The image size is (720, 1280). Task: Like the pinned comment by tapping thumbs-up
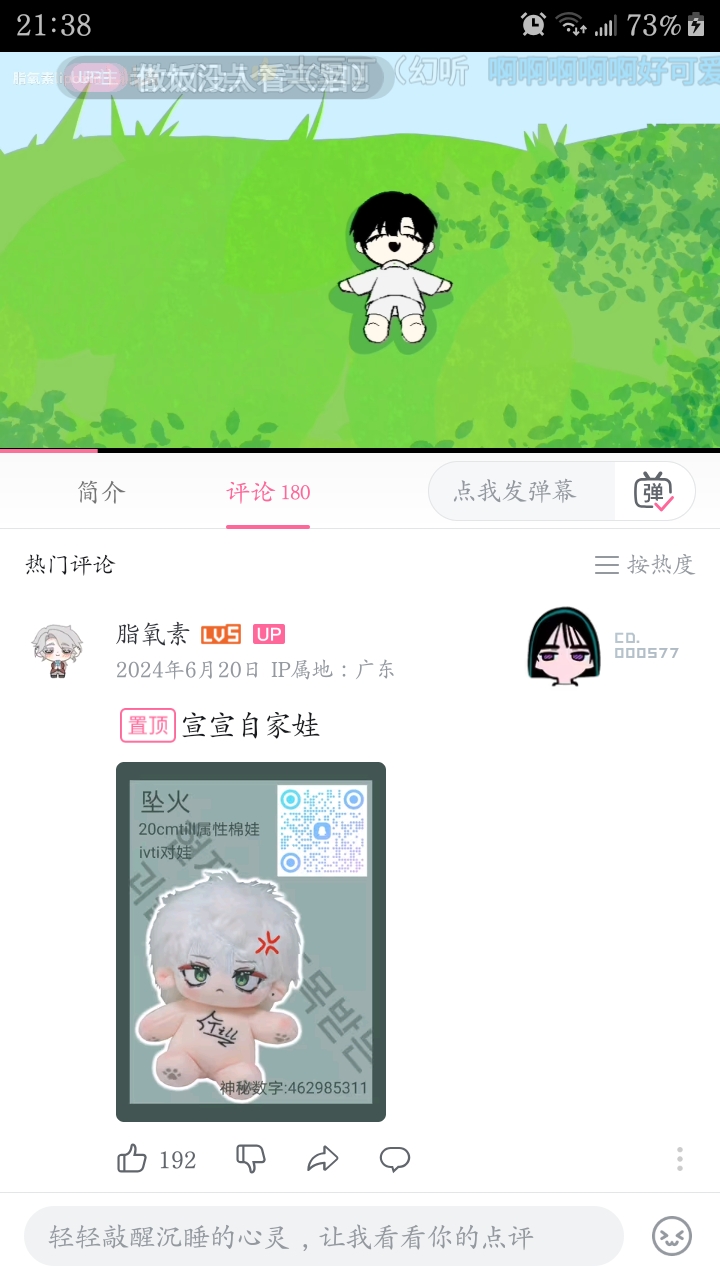(x=132, y=1159)
